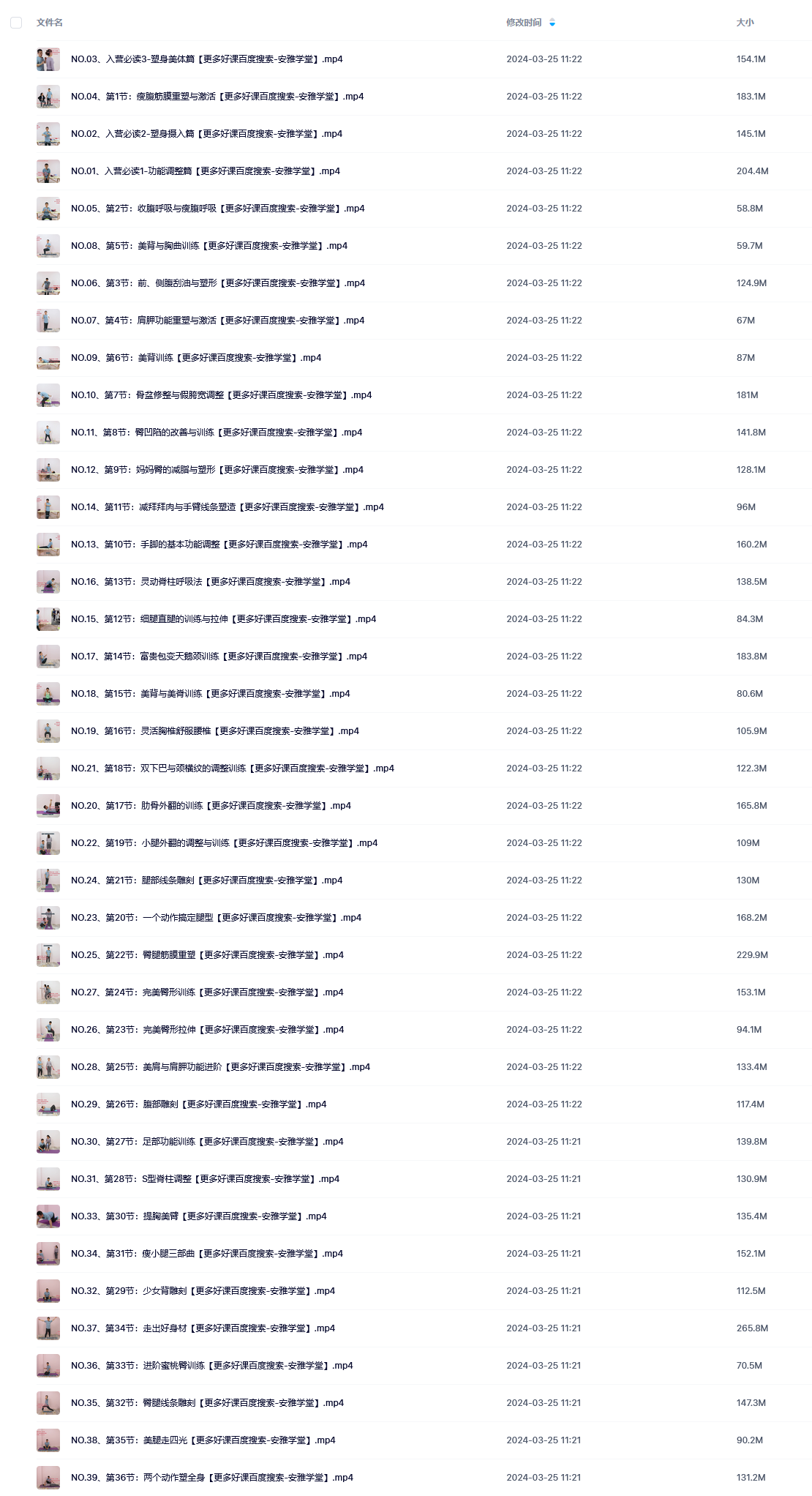Viewport: 812px width, 1496px height.
Task: Open NO.03 入营必读3-塑身美体篇 video
Action: [207, 59]
